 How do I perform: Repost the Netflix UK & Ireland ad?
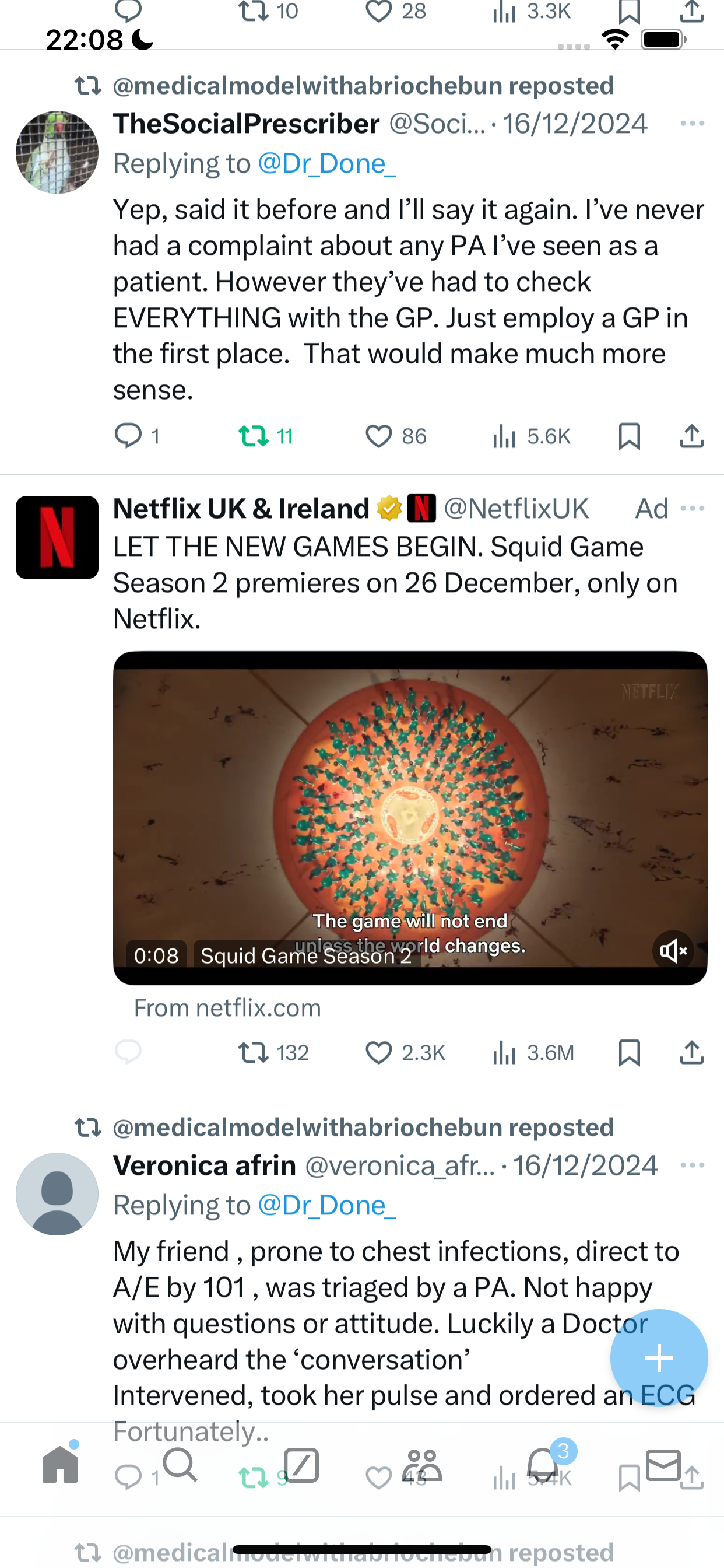click(253, 1052)
